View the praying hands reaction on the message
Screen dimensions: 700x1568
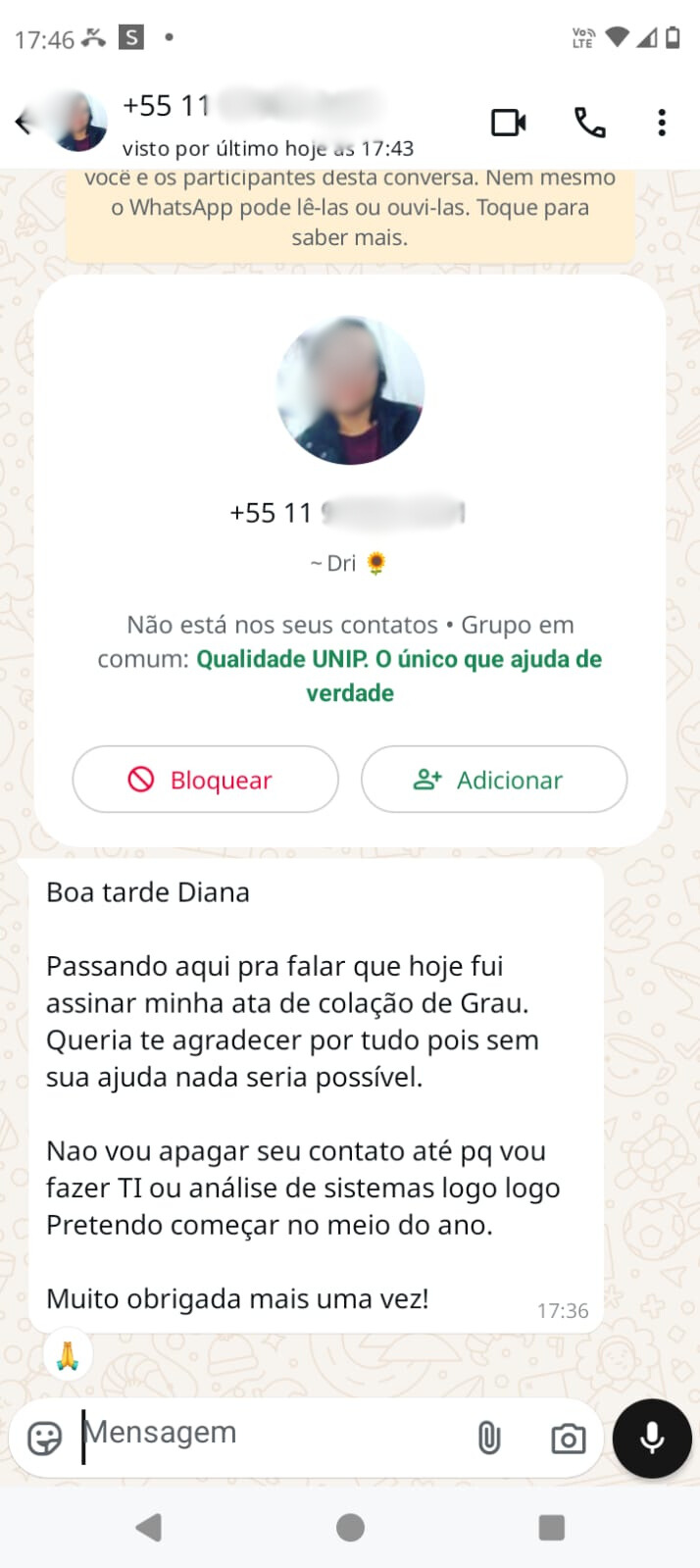tap(68, 1355)
